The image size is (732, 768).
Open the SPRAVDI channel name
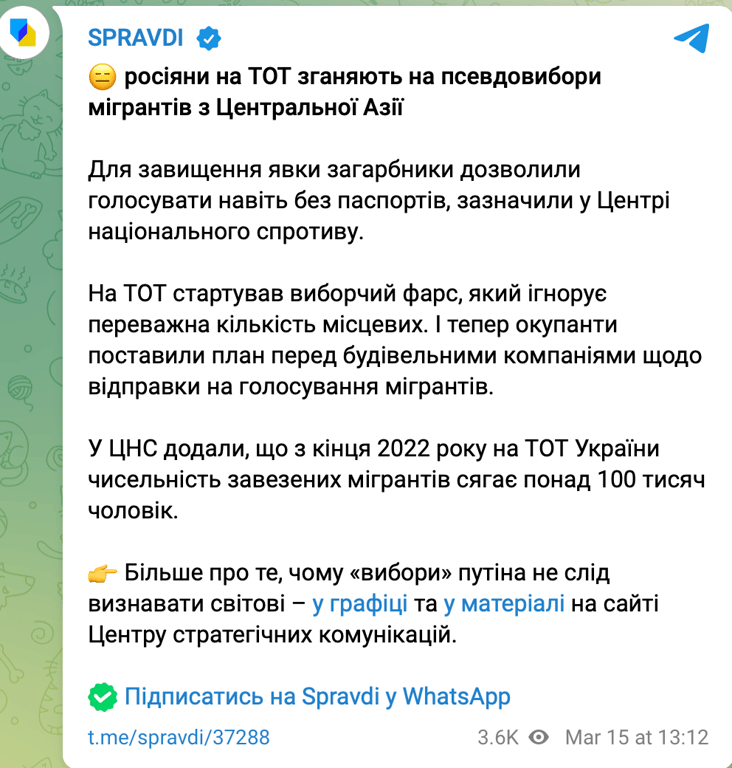(x=138, y=38)
